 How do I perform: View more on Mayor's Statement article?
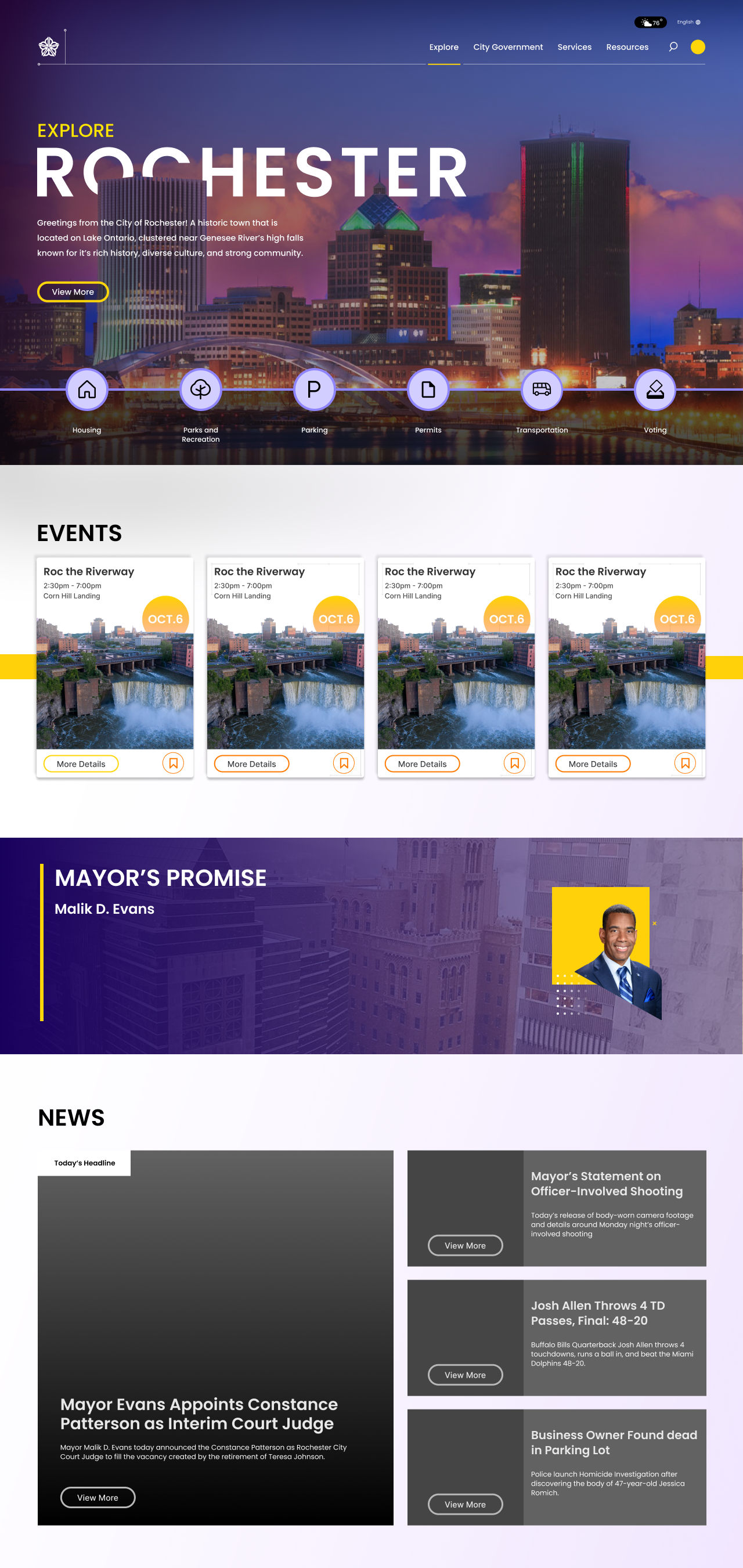[x=465, y=1245]
